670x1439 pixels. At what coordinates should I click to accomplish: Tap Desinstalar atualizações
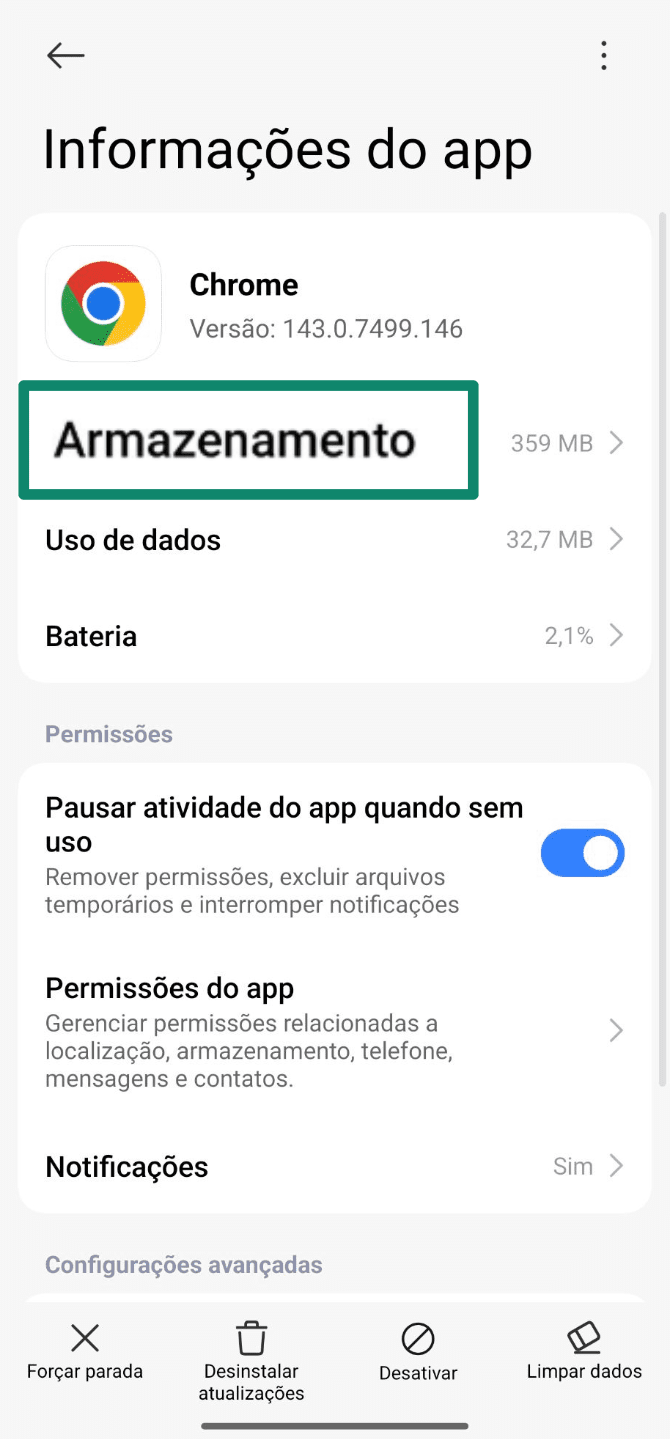pos(251,1361)
